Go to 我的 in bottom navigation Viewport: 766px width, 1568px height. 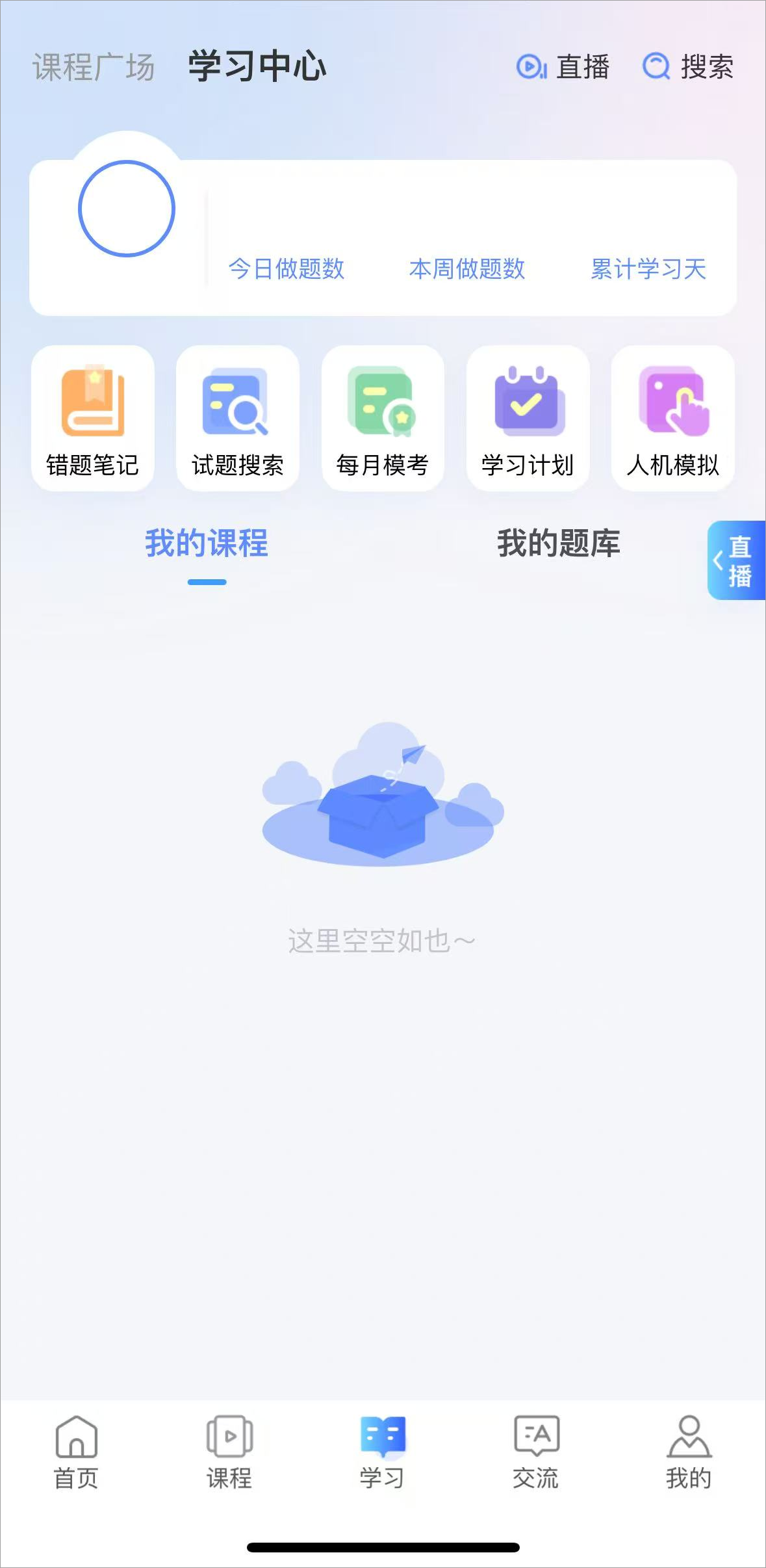(689, 1452)
